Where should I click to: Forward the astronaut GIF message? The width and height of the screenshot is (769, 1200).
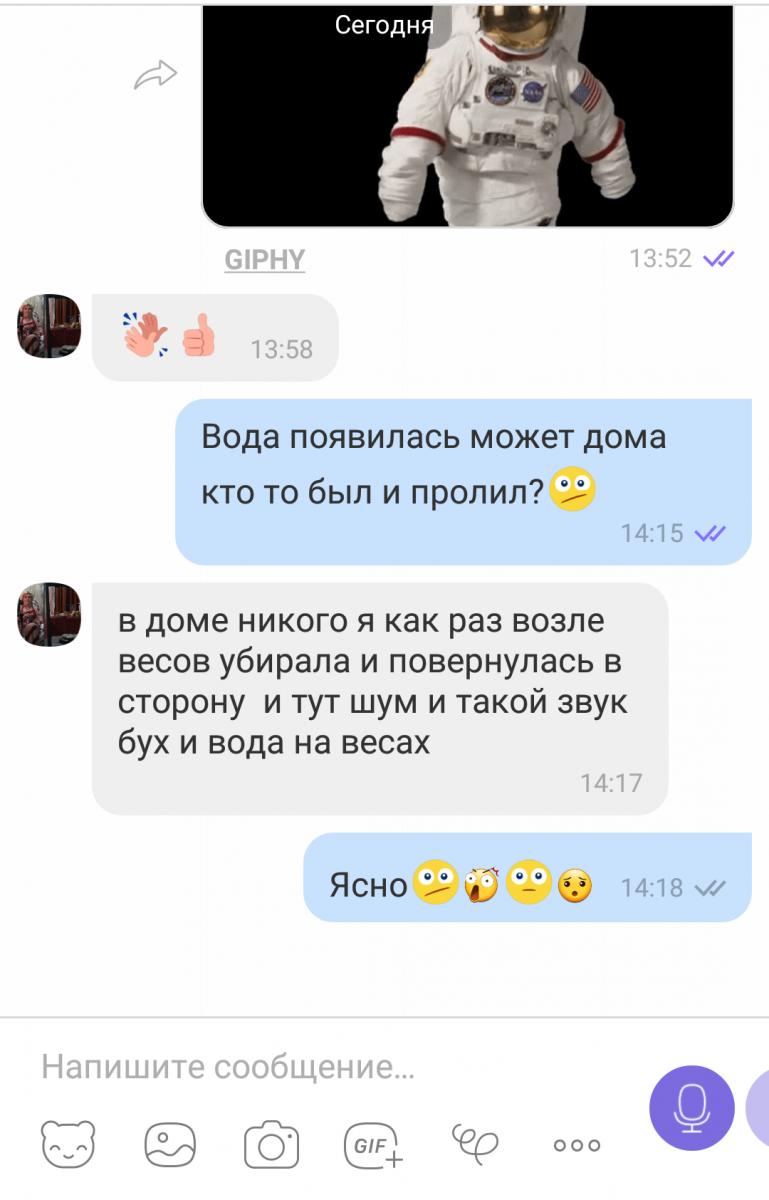coord(155,75)
